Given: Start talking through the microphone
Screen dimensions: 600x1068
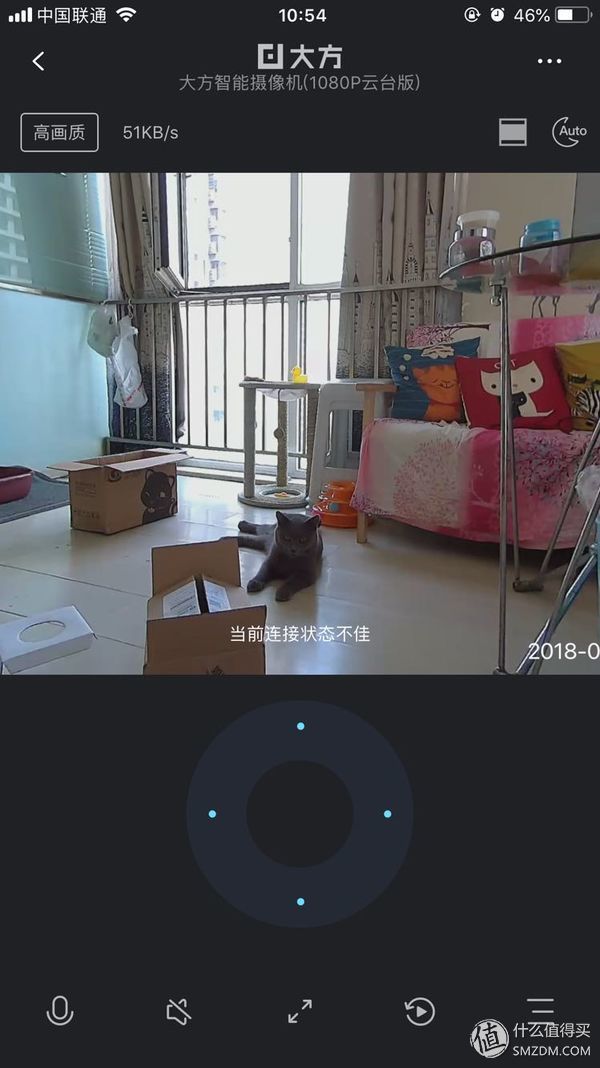Looking at the screenshot, I should coord(60,1011).
